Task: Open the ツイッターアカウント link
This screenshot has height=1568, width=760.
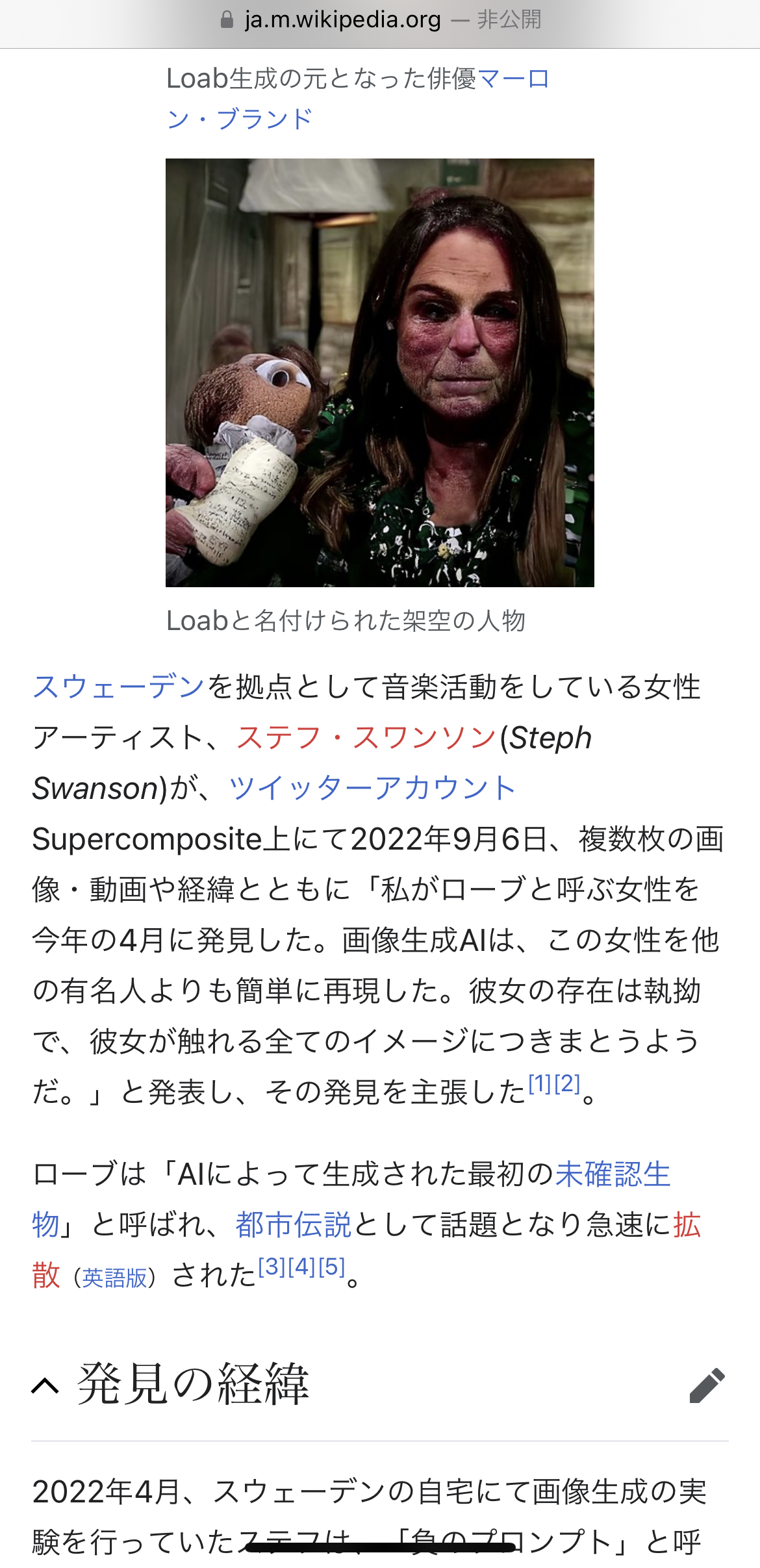Action: coord(372,789)
